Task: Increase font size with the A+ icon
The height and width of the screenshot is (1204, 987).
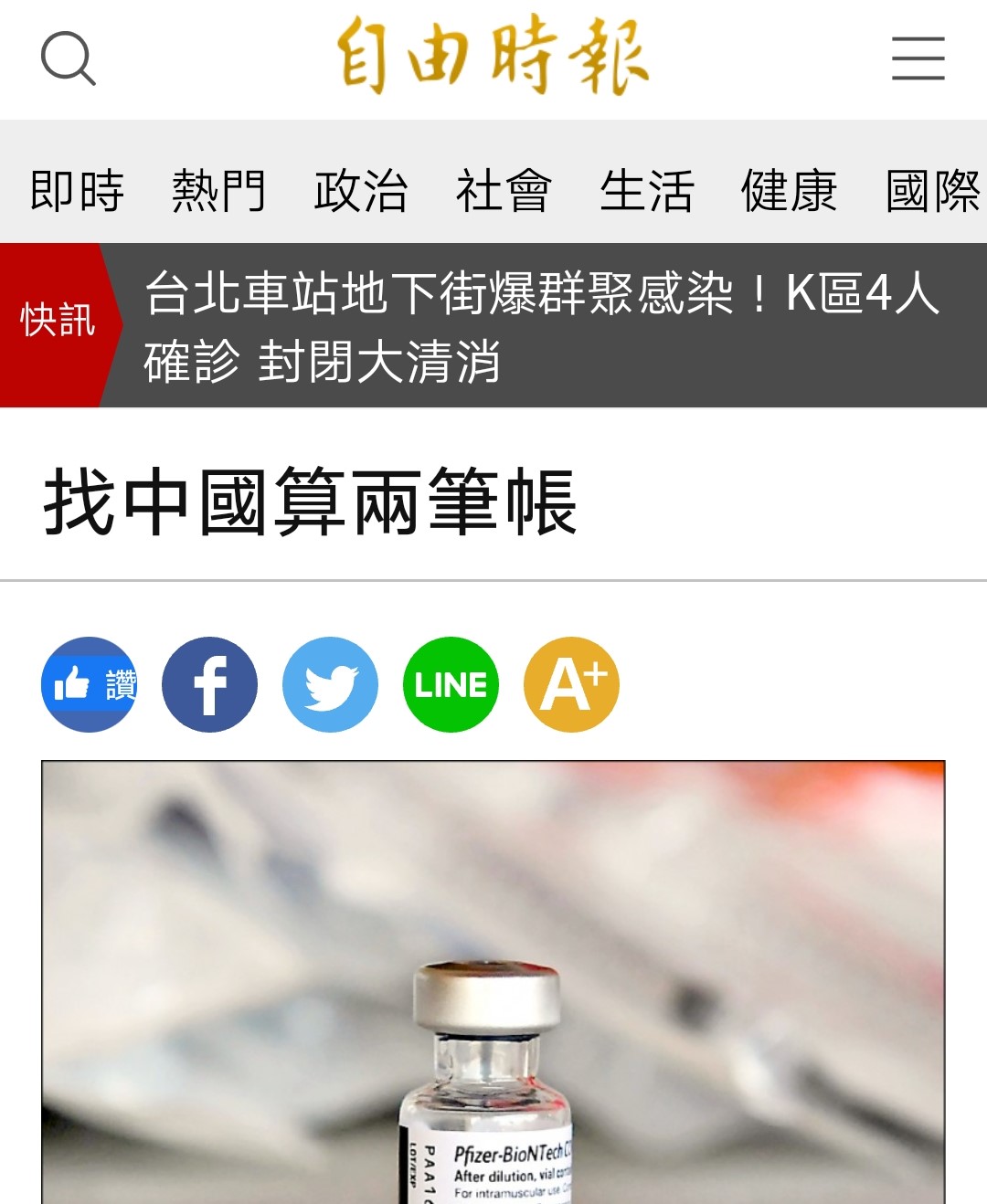Action: coord(571,684)
